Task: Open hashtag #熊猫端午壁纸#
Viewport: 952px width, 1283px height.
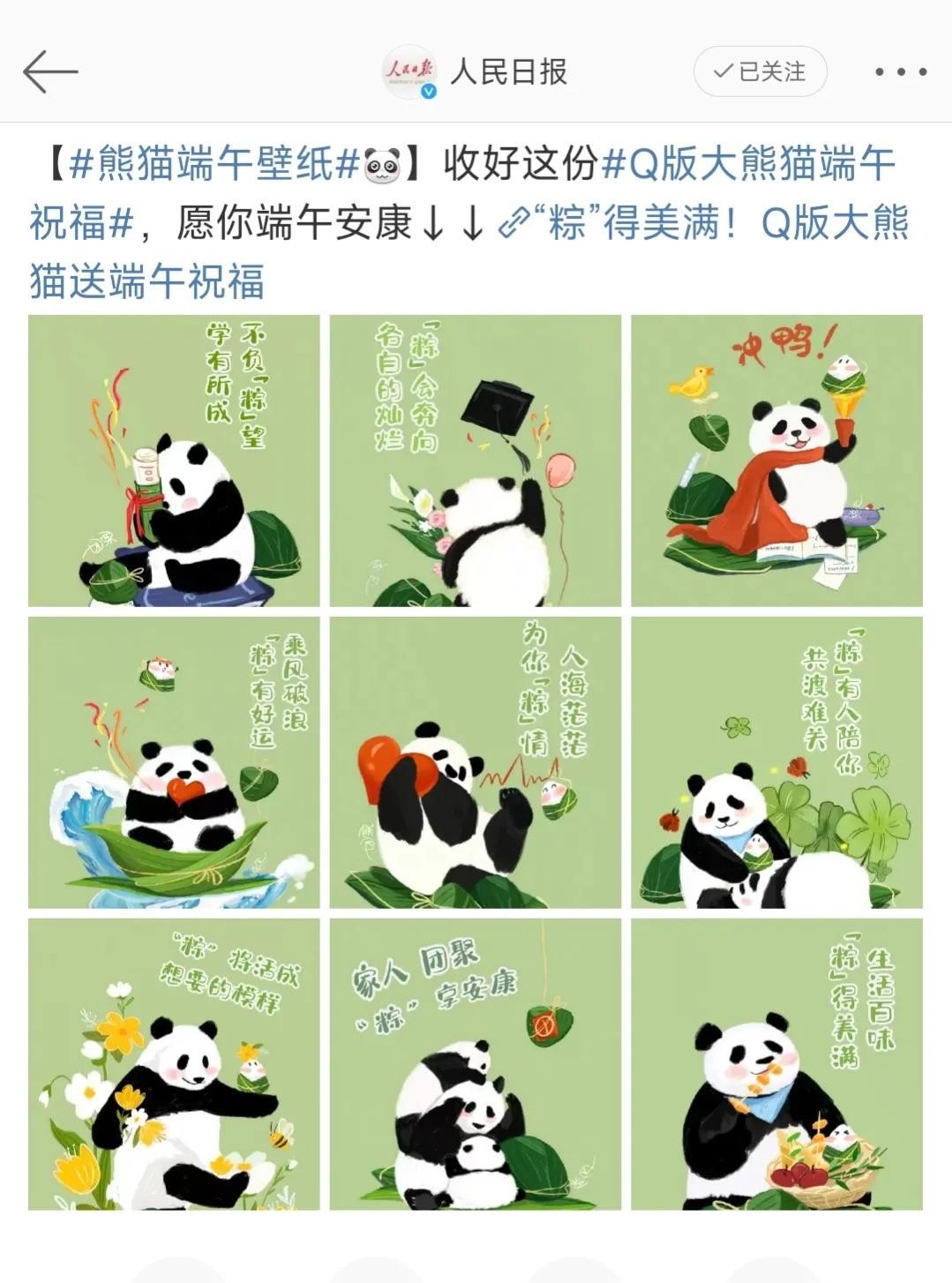Action: pyautogui.click(x=214, y=164)
